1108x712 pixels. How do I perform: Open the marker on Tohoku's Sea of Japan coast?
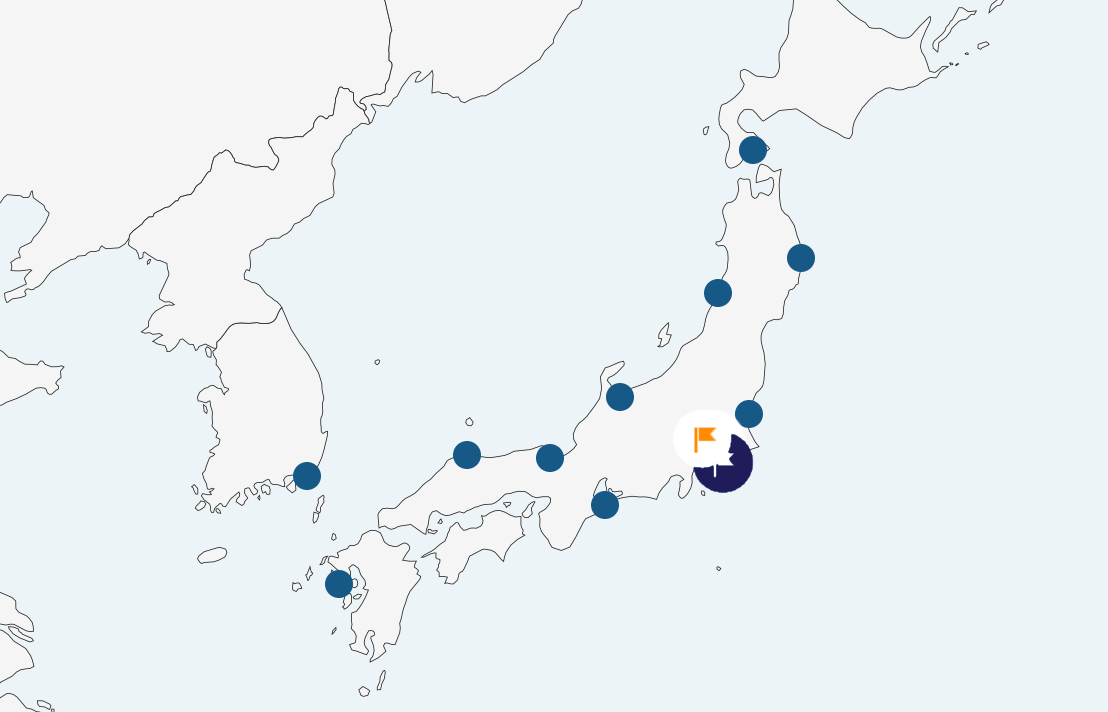(718, 293)
